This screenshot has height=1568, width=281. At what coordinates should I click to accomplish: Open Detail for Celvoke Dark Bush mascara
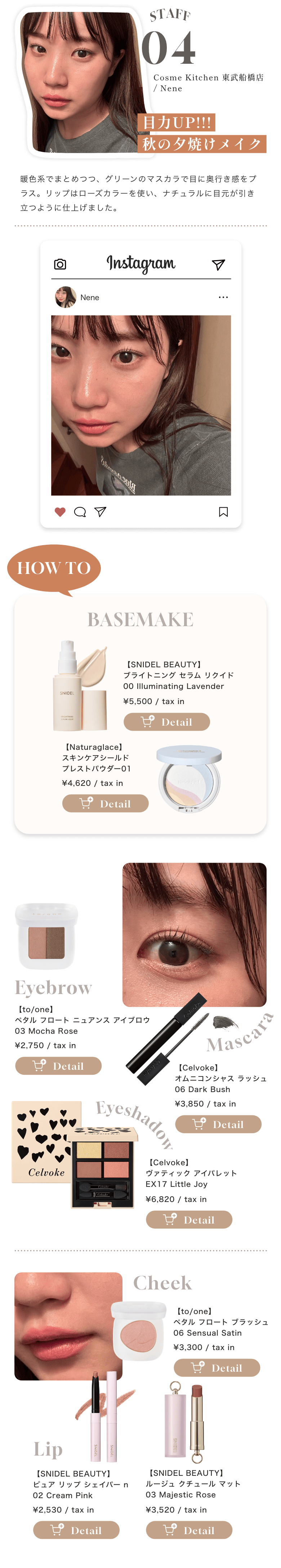tap(218, 1124)
